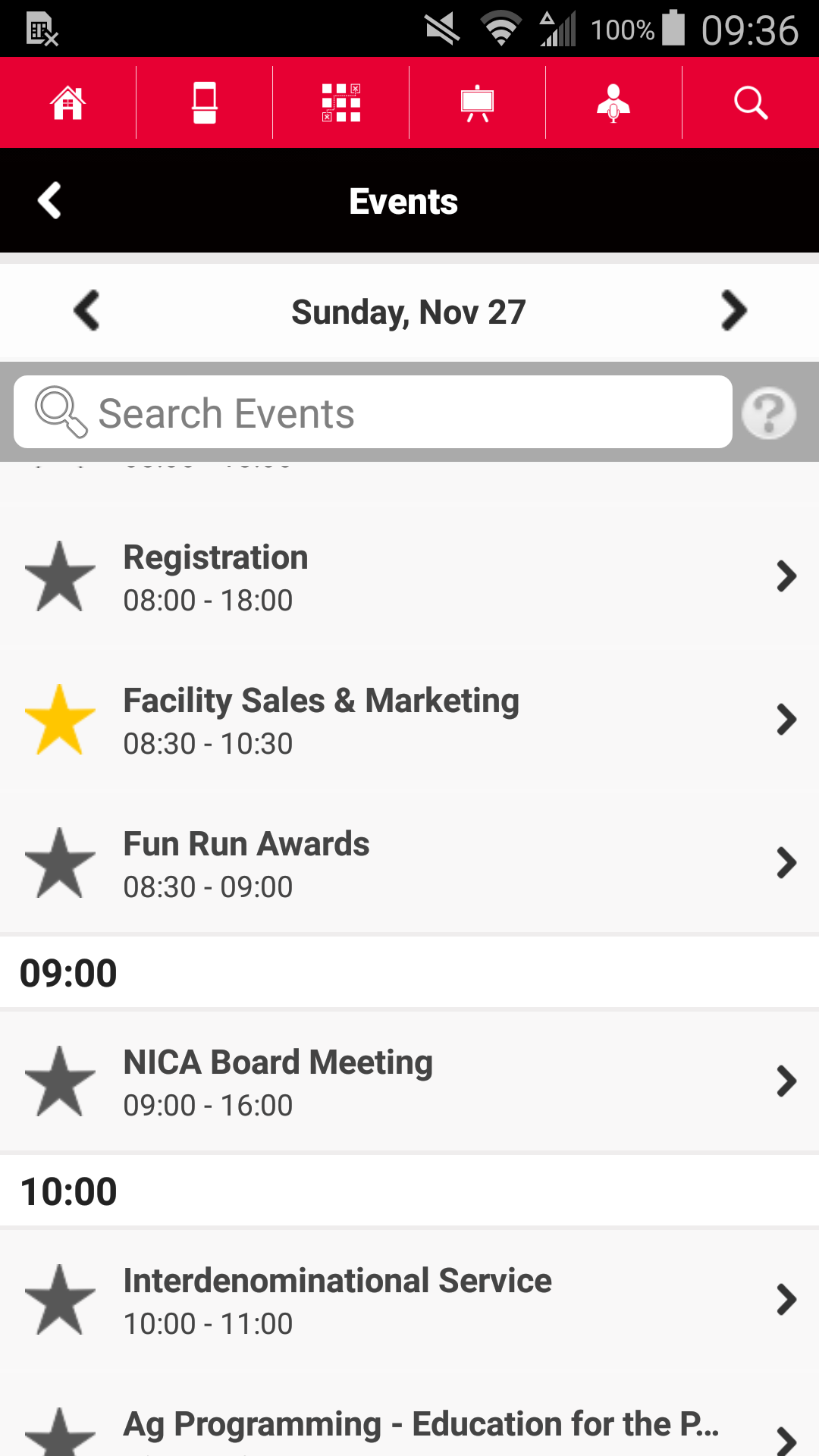Go to the home screen icon
Image resolution: width=819 pixels, height=1456 pixels.
tap(68, 102)
